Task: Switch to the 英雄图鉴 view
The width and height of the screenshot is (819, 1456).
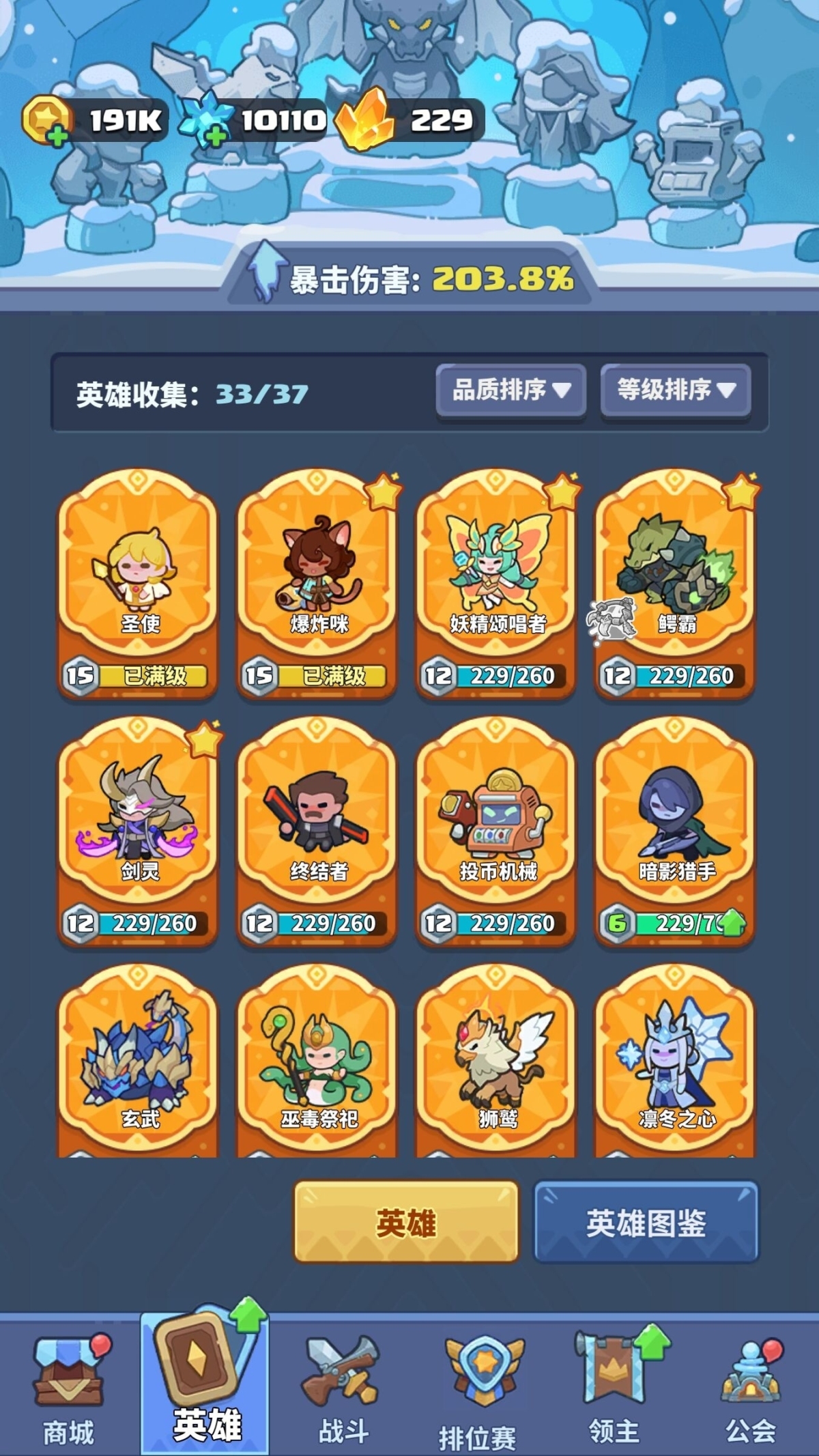Action: coord(646,1222)
